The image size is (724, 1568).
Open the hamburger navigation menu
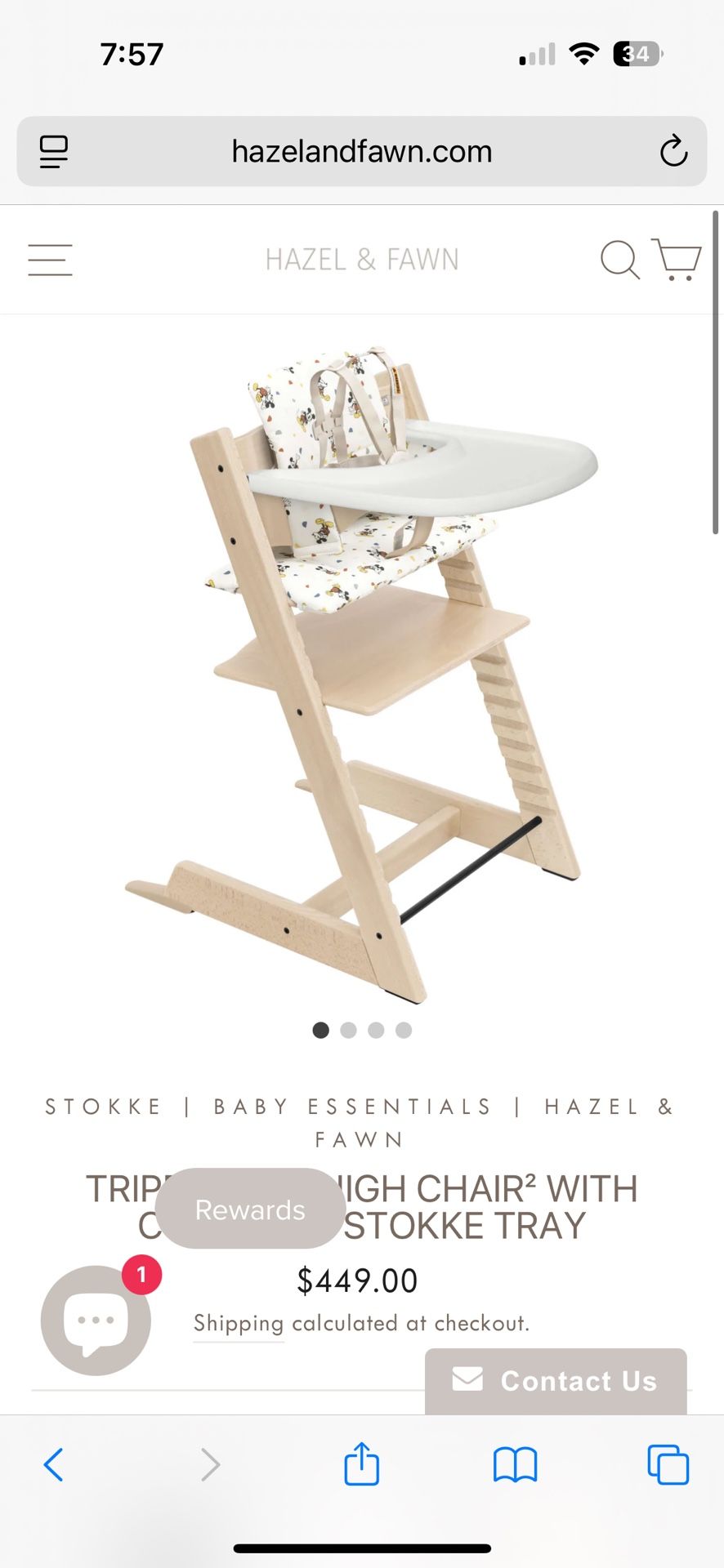pyautogui.click(x=50, y=260)
